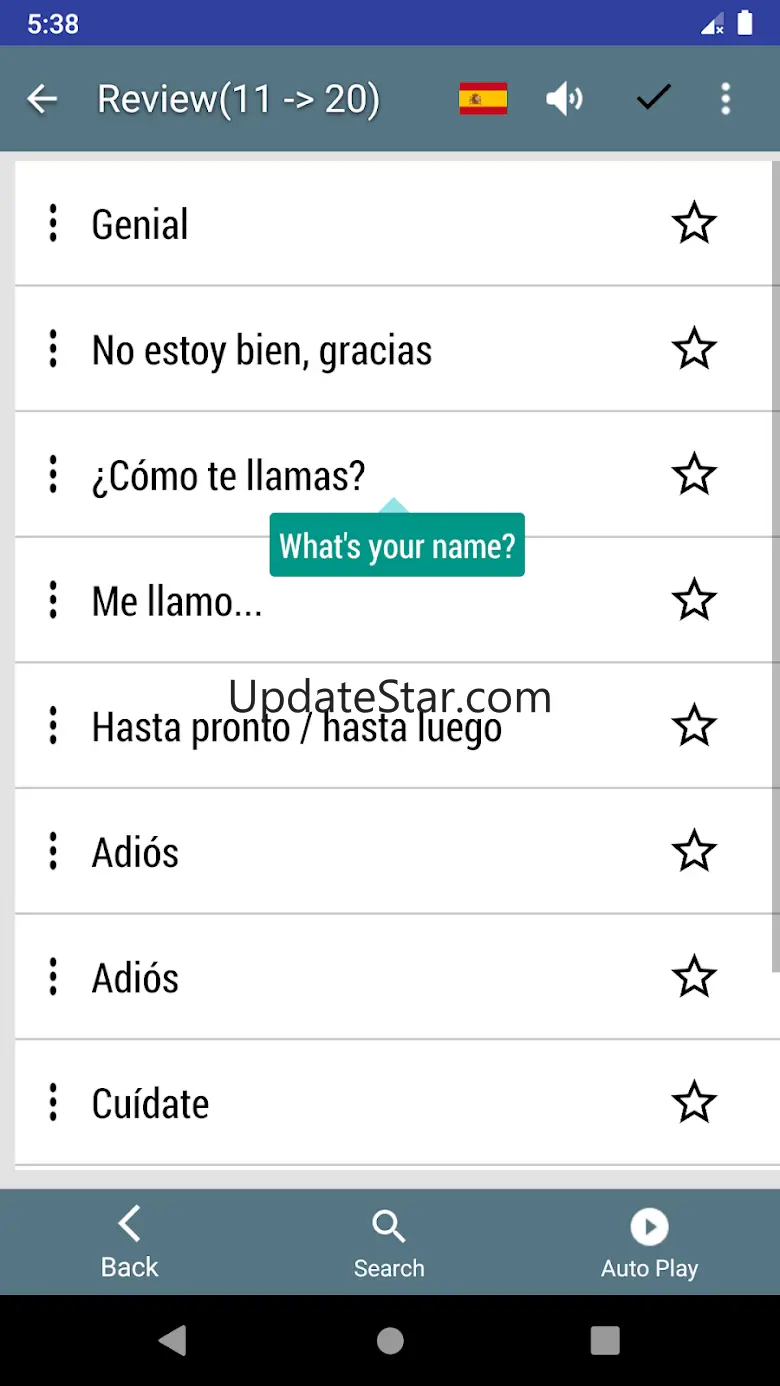Go to the system home screen
The image size is (780, 1386).
(x=390, y=1341)
